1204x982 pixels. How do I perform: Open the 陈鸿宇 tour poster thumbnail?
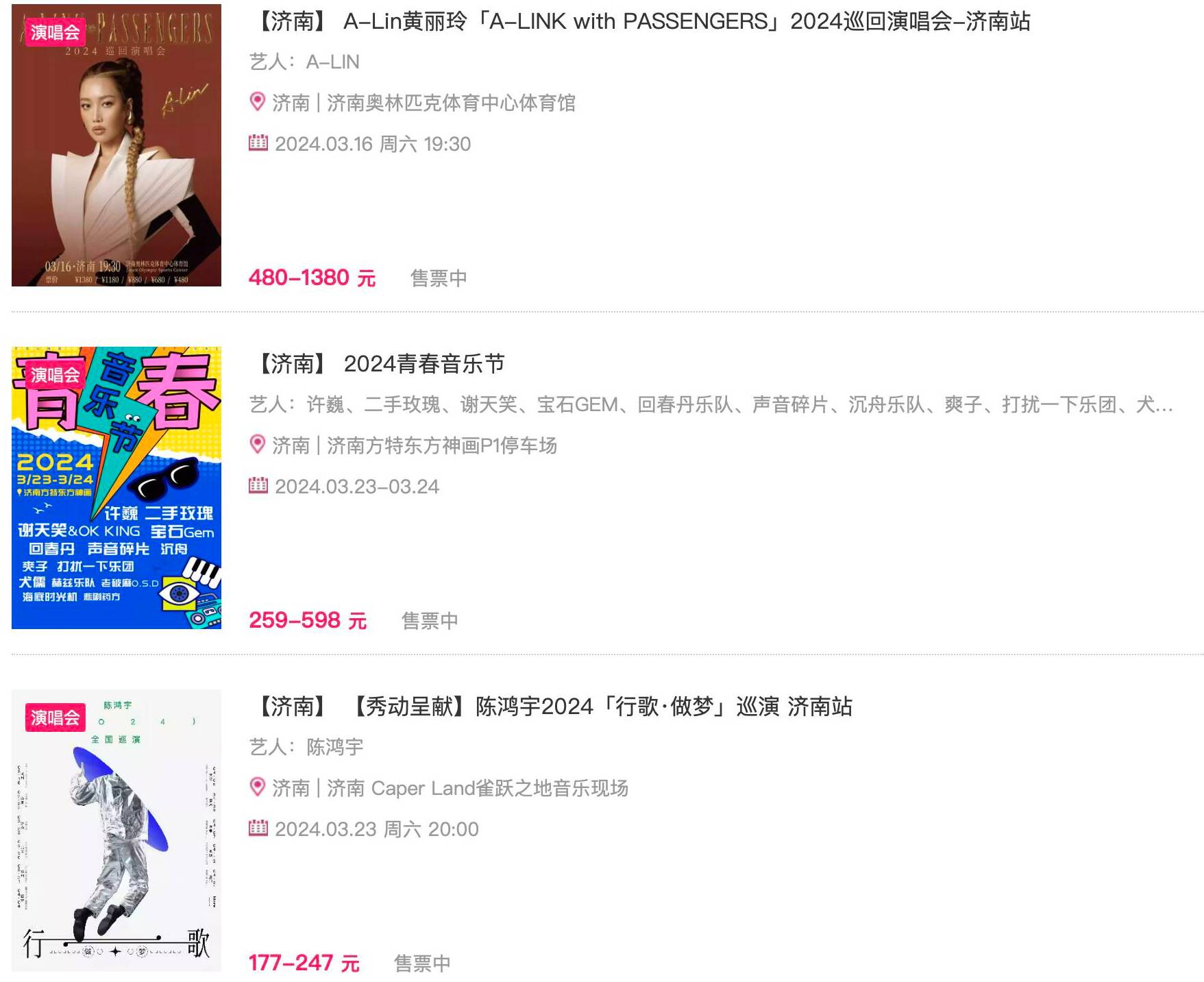(116, 831)
